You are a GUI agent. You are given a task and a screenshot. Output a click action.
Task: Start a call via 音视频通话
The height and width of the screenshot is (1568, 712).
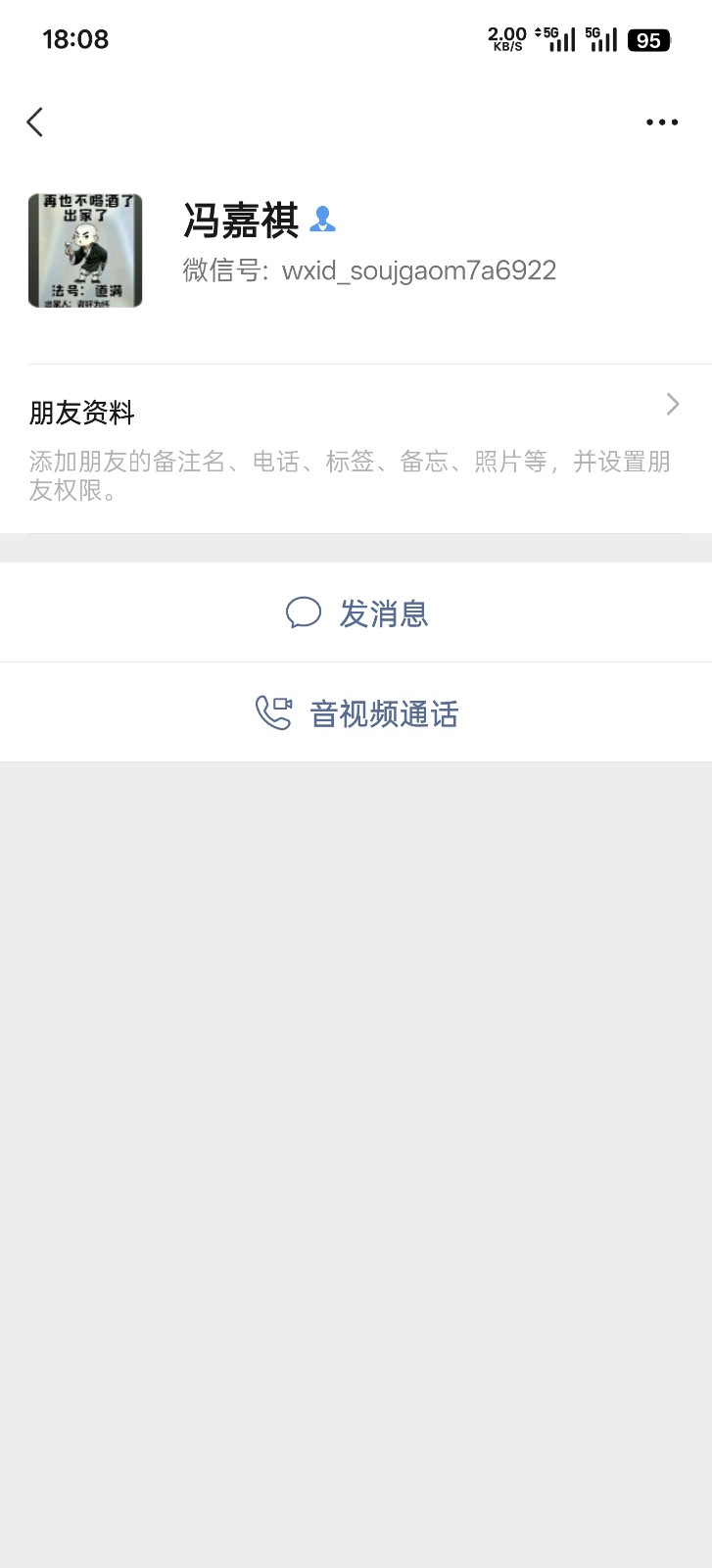[356, 713]
